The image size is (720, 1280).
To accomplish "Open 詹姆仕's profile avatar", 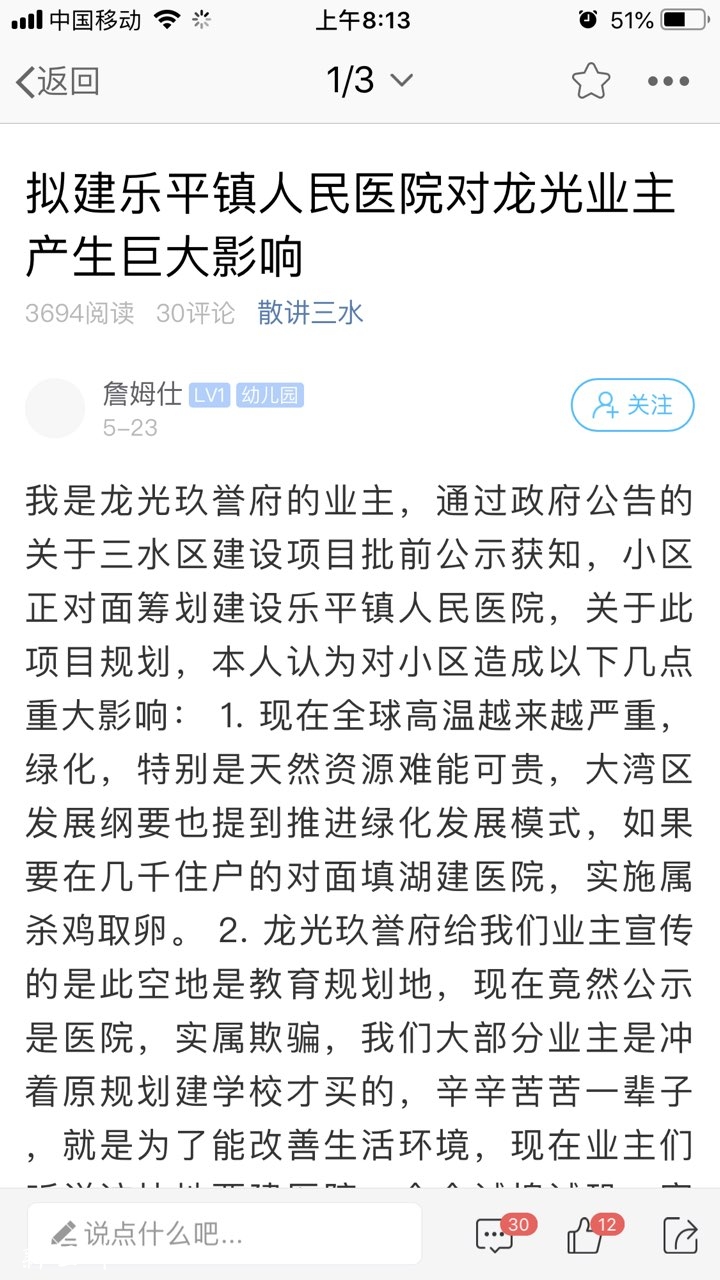I will point(55,409).
